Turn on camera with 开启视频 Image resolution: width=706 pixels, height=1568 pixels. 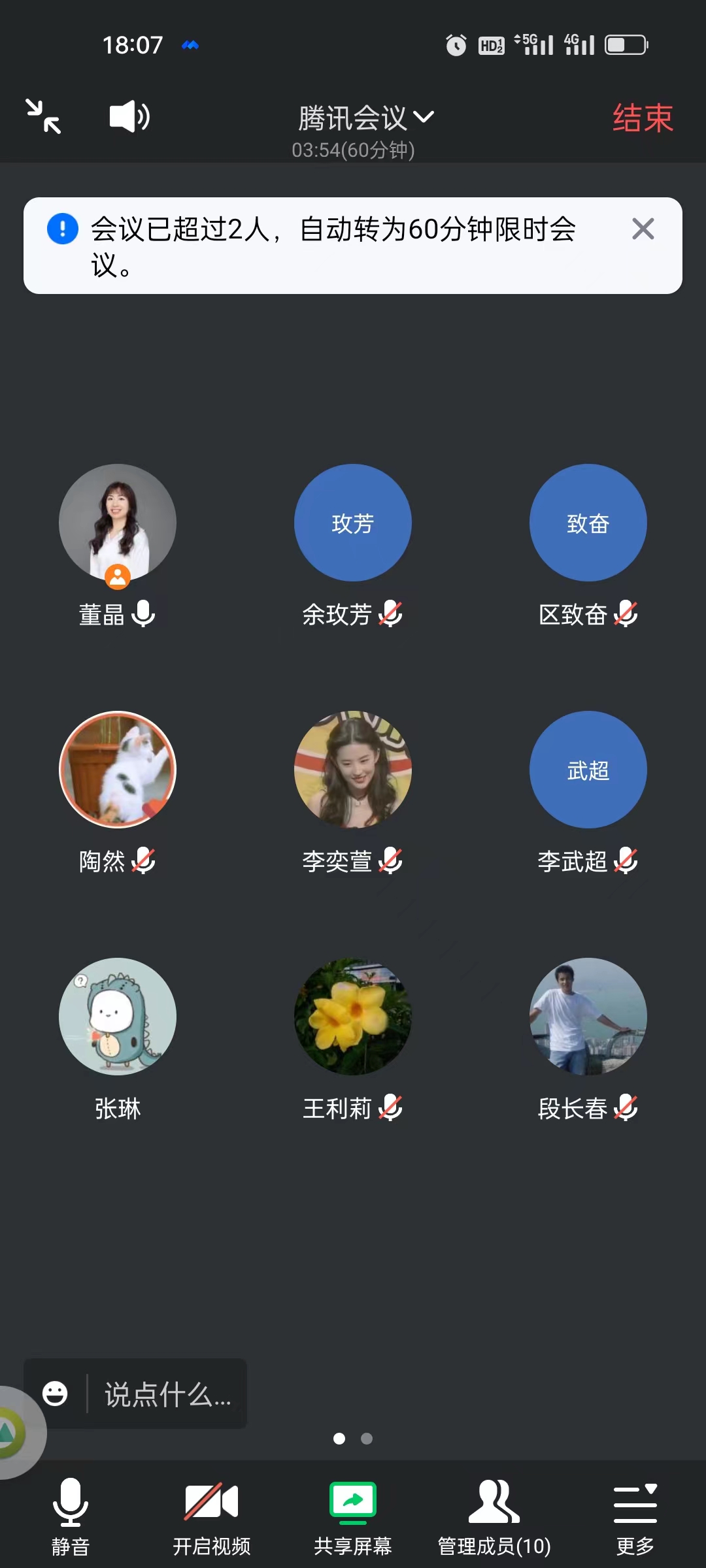[x=212, y=1517]
